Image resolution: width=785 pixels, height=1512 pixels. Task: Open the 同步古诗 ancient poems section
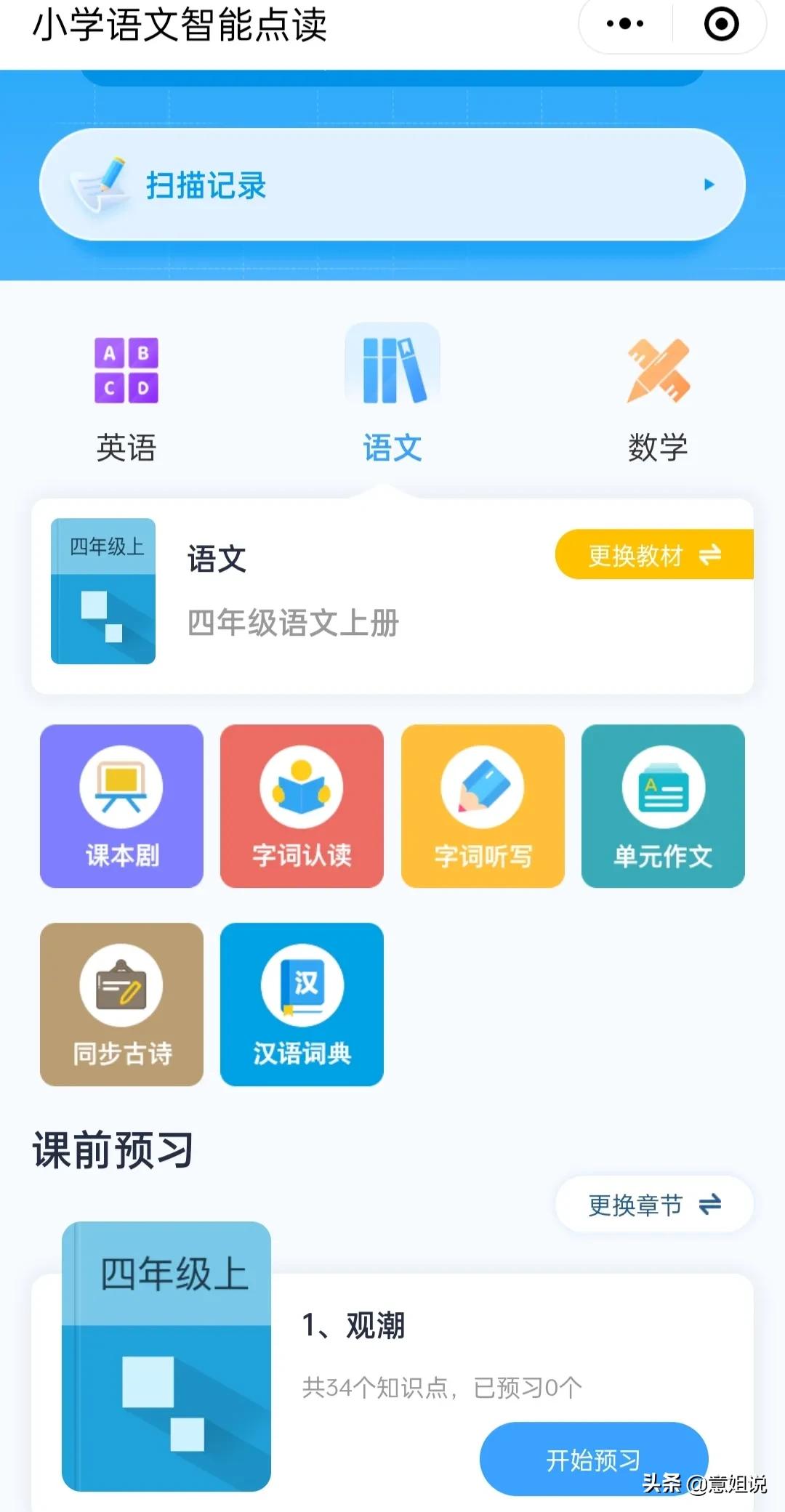(121, 1005)
